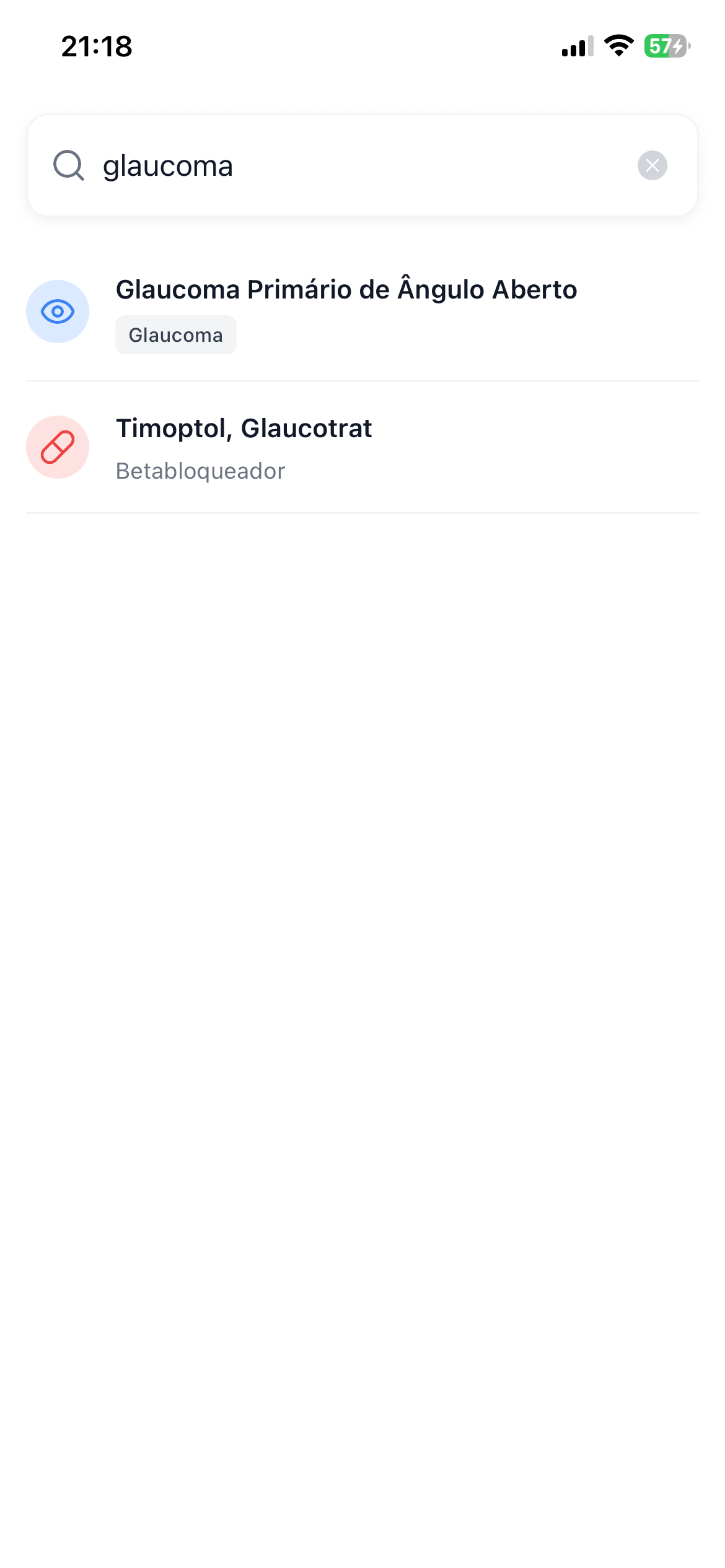Tap the empty area below results
This screenshot has width=725, height=1568.
pyautogui.click(x=362, y=867)
